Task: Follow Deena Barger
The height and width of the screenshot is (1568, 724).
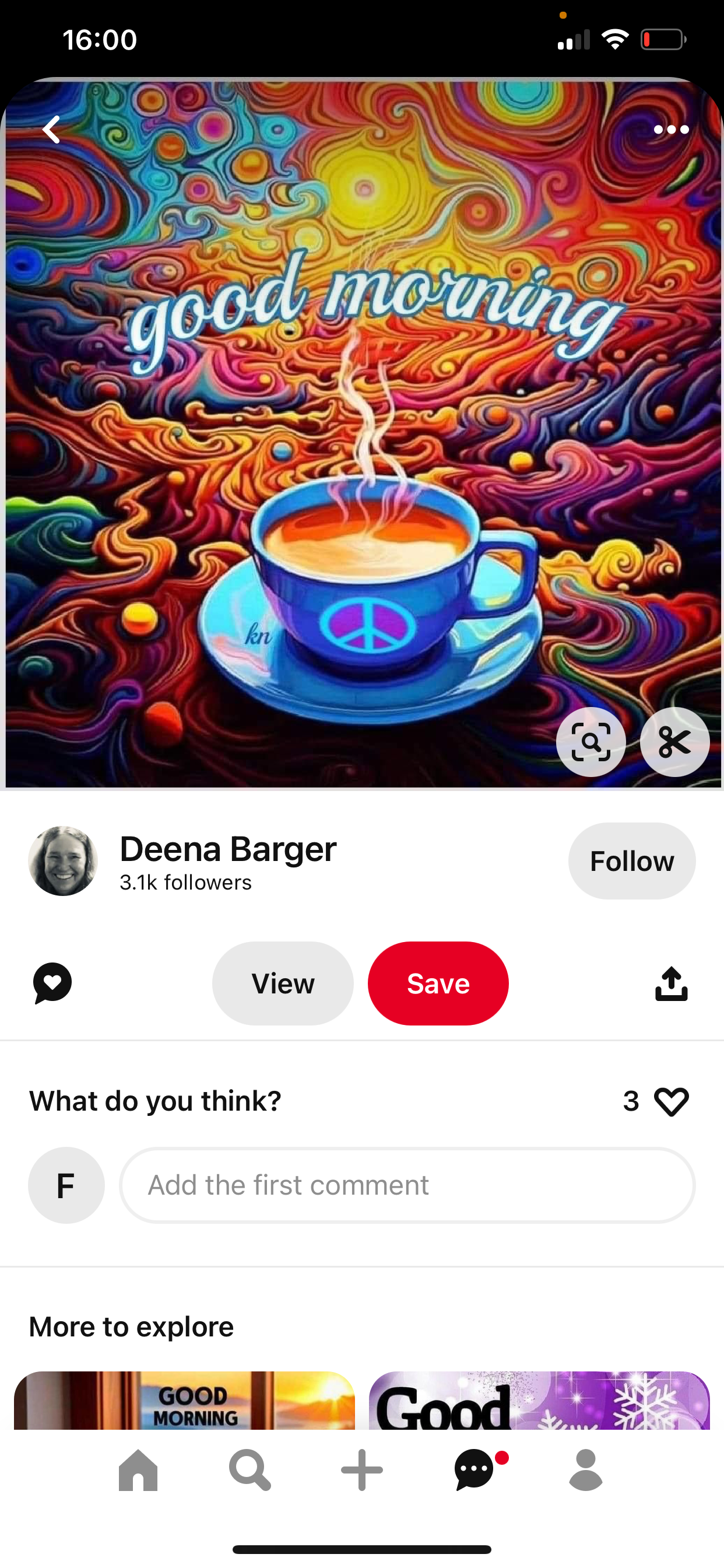Action: 631,860
